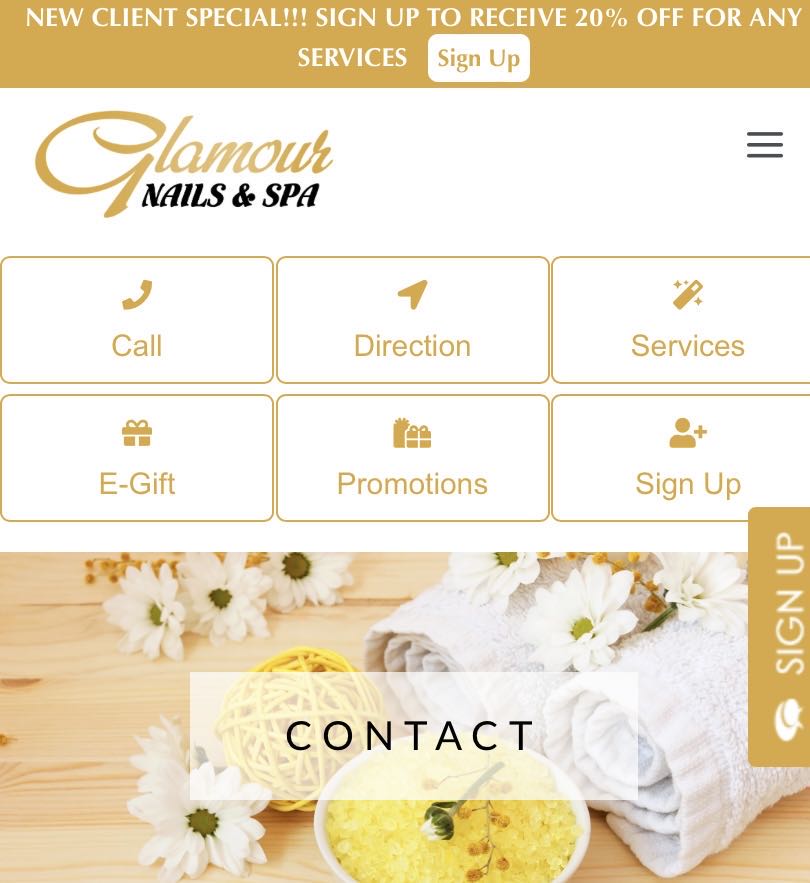Tap Sign Up in the top promo banner
Image resolution: width=810 pixels, height=883 pixels.
(478, 58)
